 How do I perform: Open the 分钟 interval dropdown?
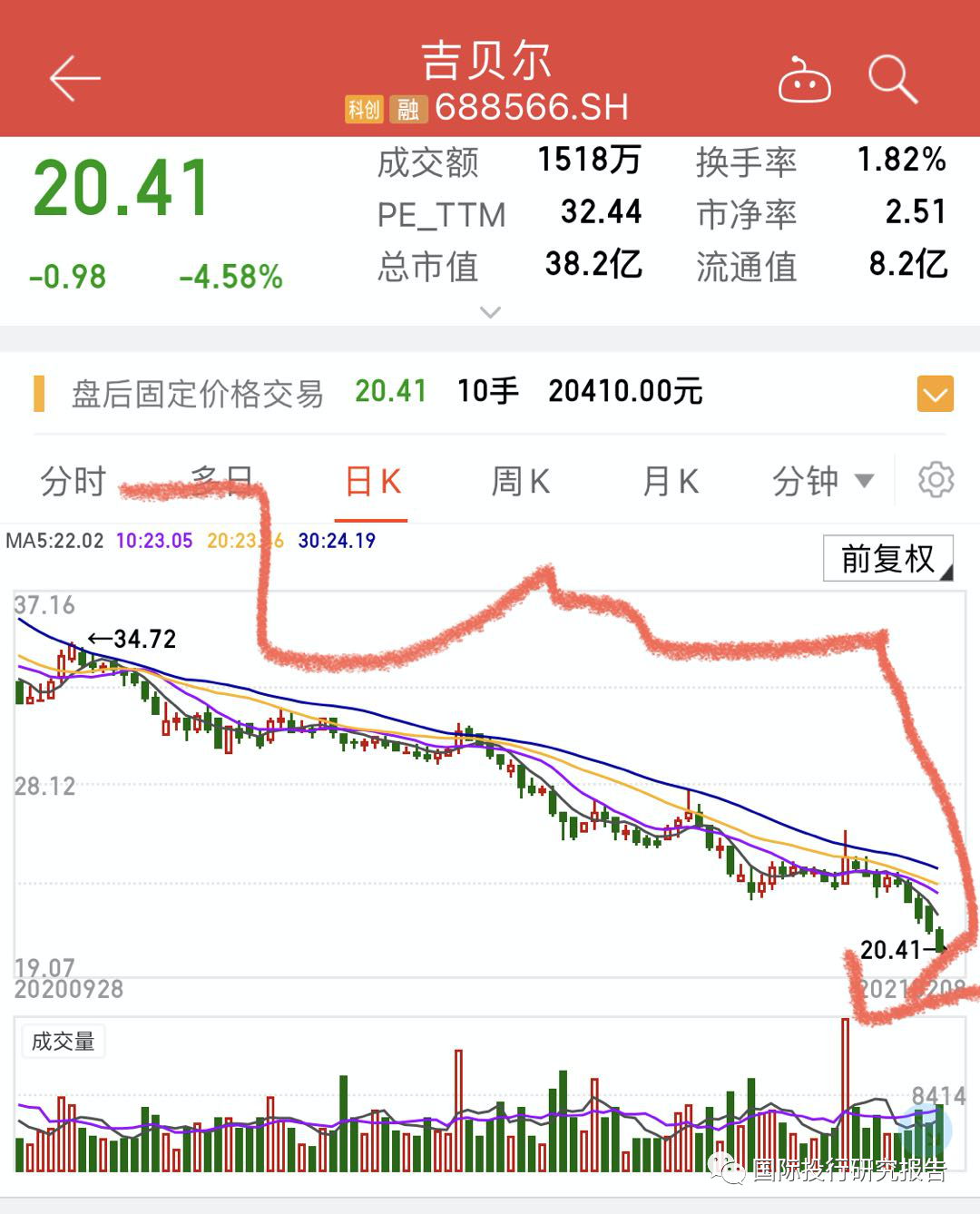coord(822,482)
